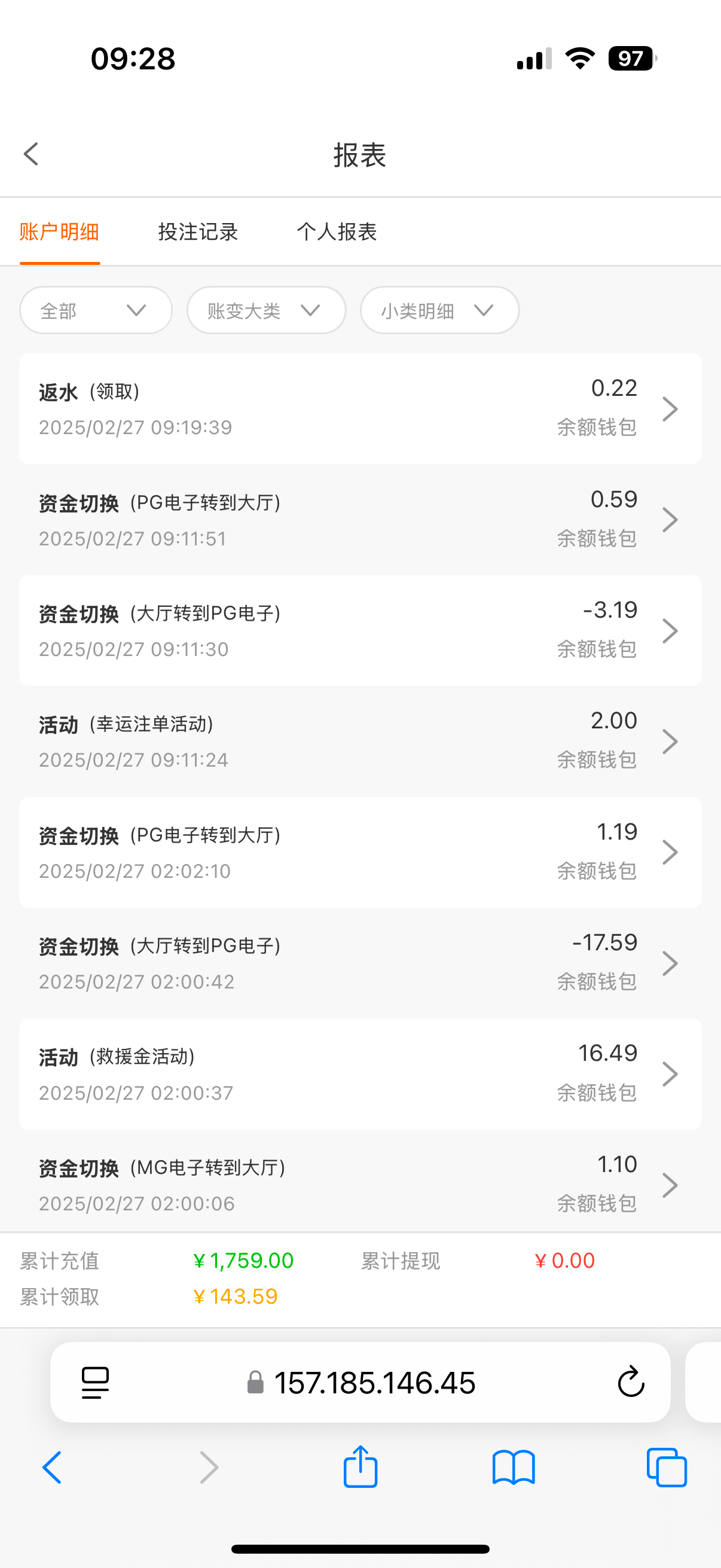Screen dimensions: 721x1568
Task: Open the MG电子转到大厅 1.10 record
Action: (360, 1185)
